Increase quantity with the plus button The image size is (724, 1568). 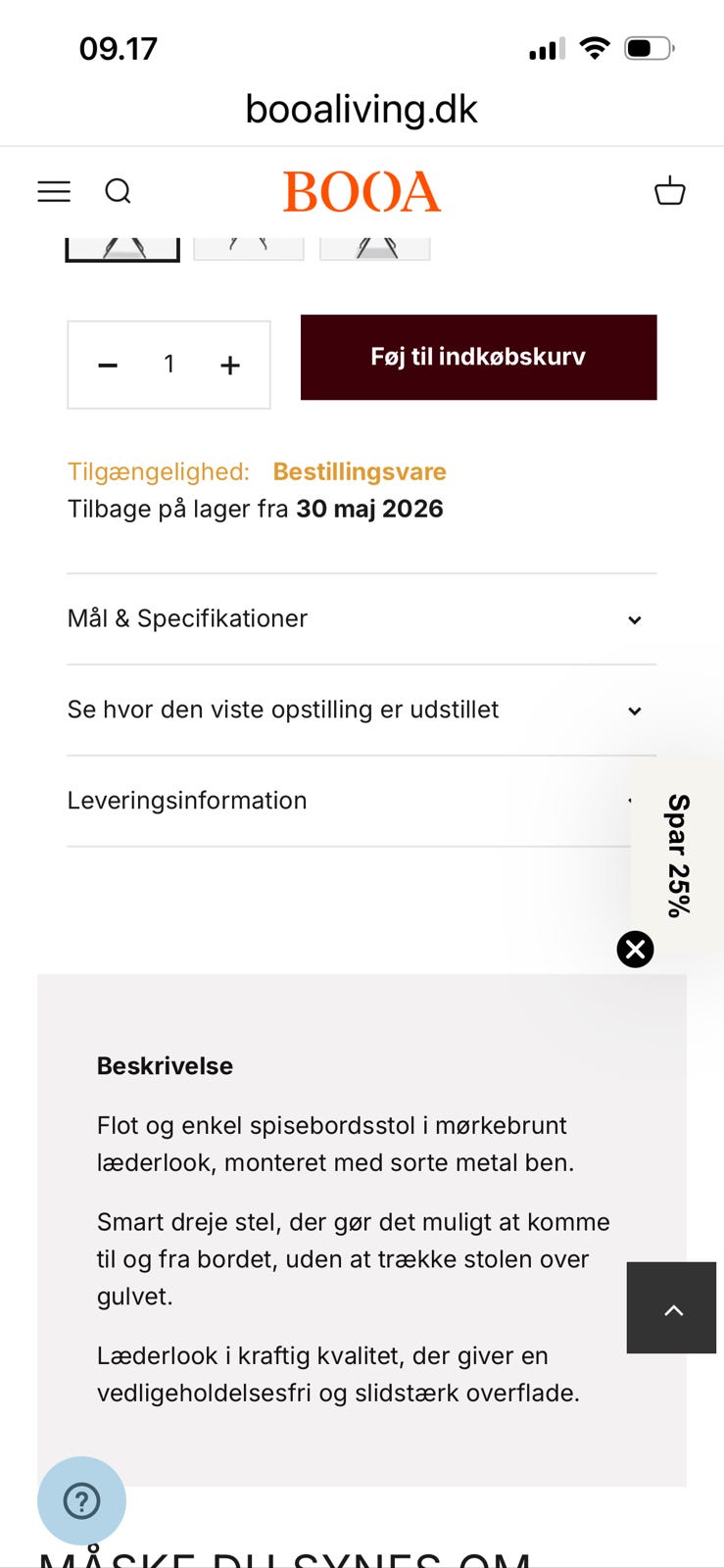(x=229, y=365)
